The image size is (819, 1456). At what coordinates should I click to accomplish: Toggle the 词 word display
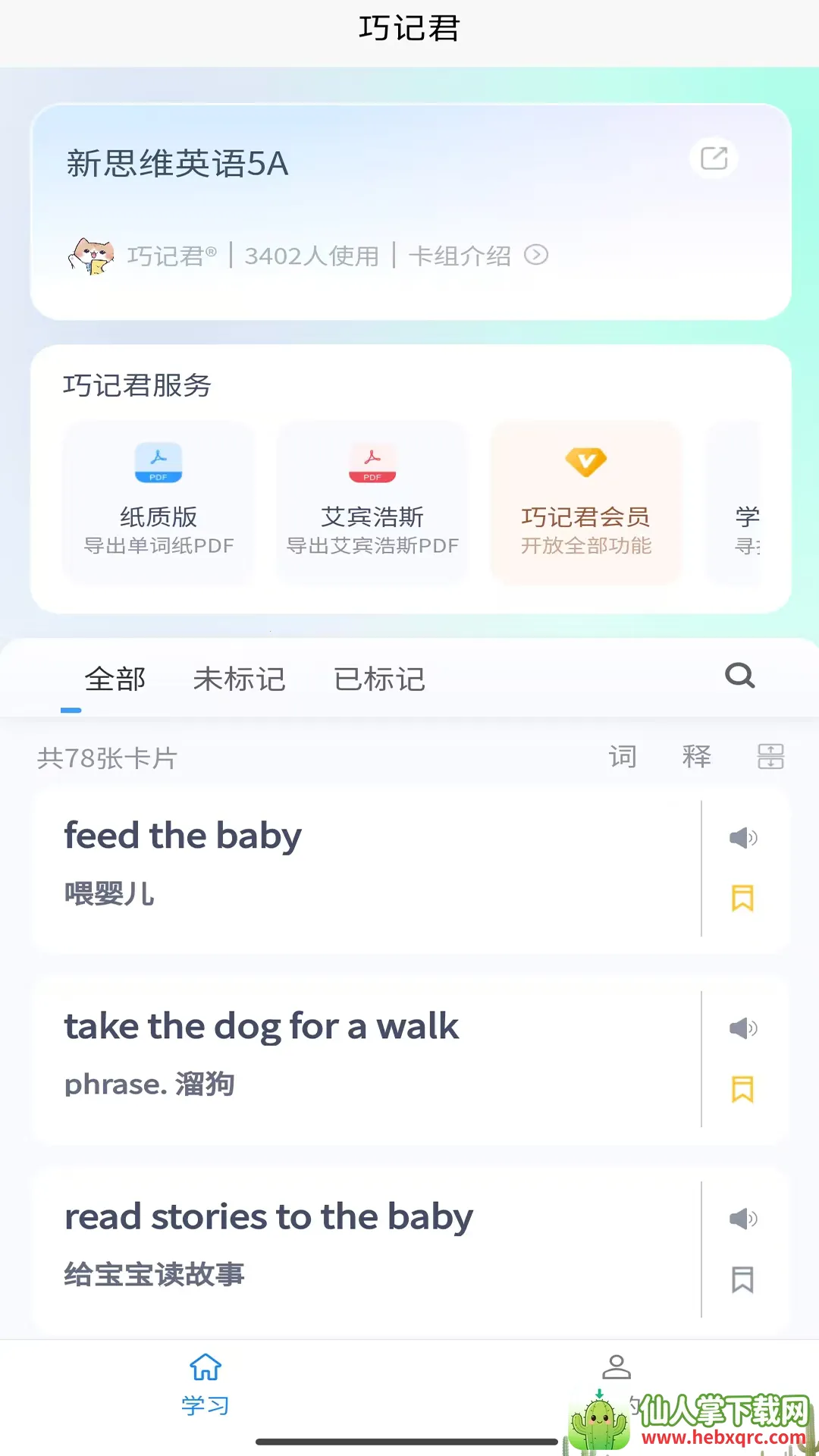pos(623,756)
